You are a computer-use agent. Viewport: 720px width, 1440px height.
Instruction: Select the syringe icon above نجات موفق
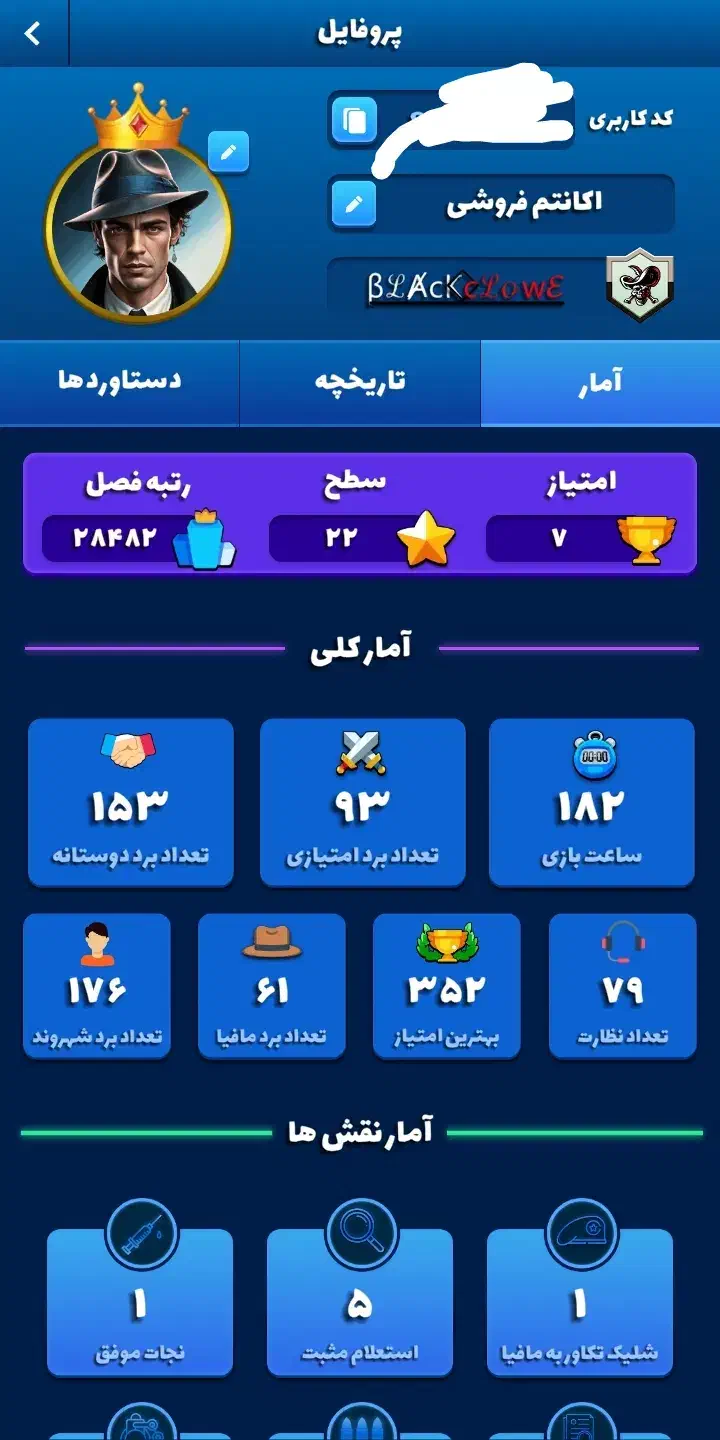click(x=140, y=1232)
